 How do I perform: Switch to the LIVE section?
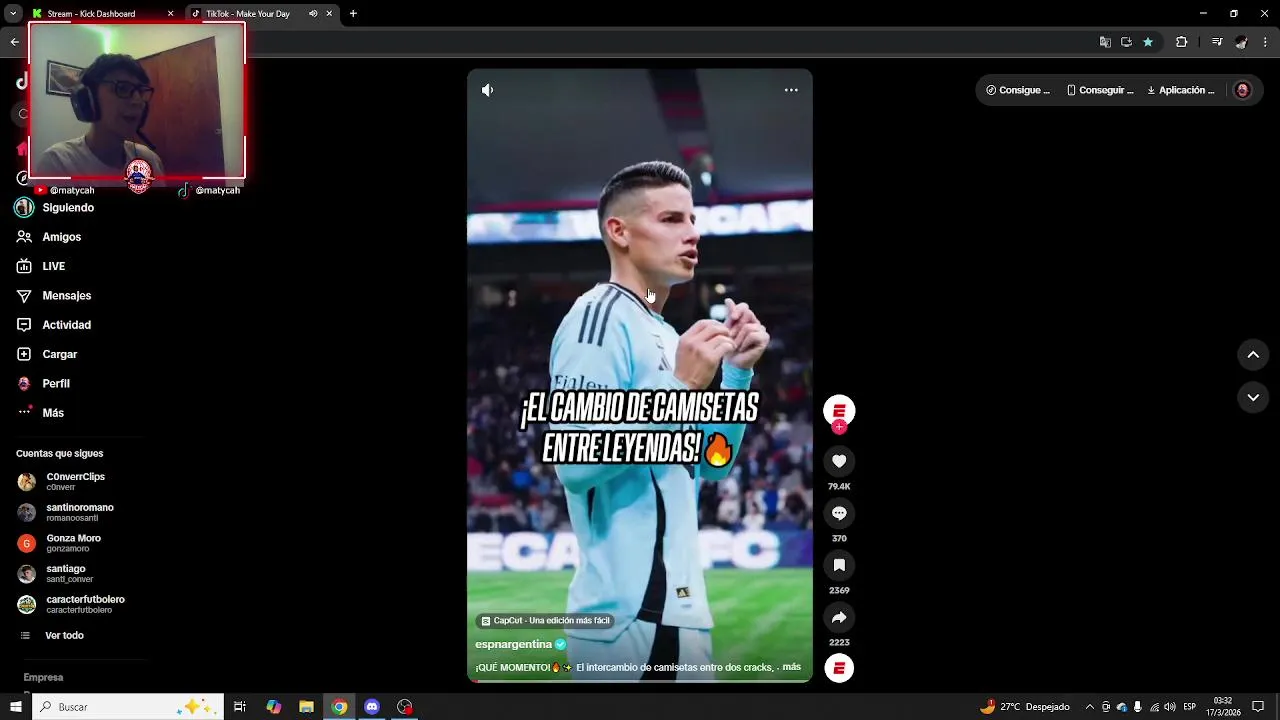(53, 266)
